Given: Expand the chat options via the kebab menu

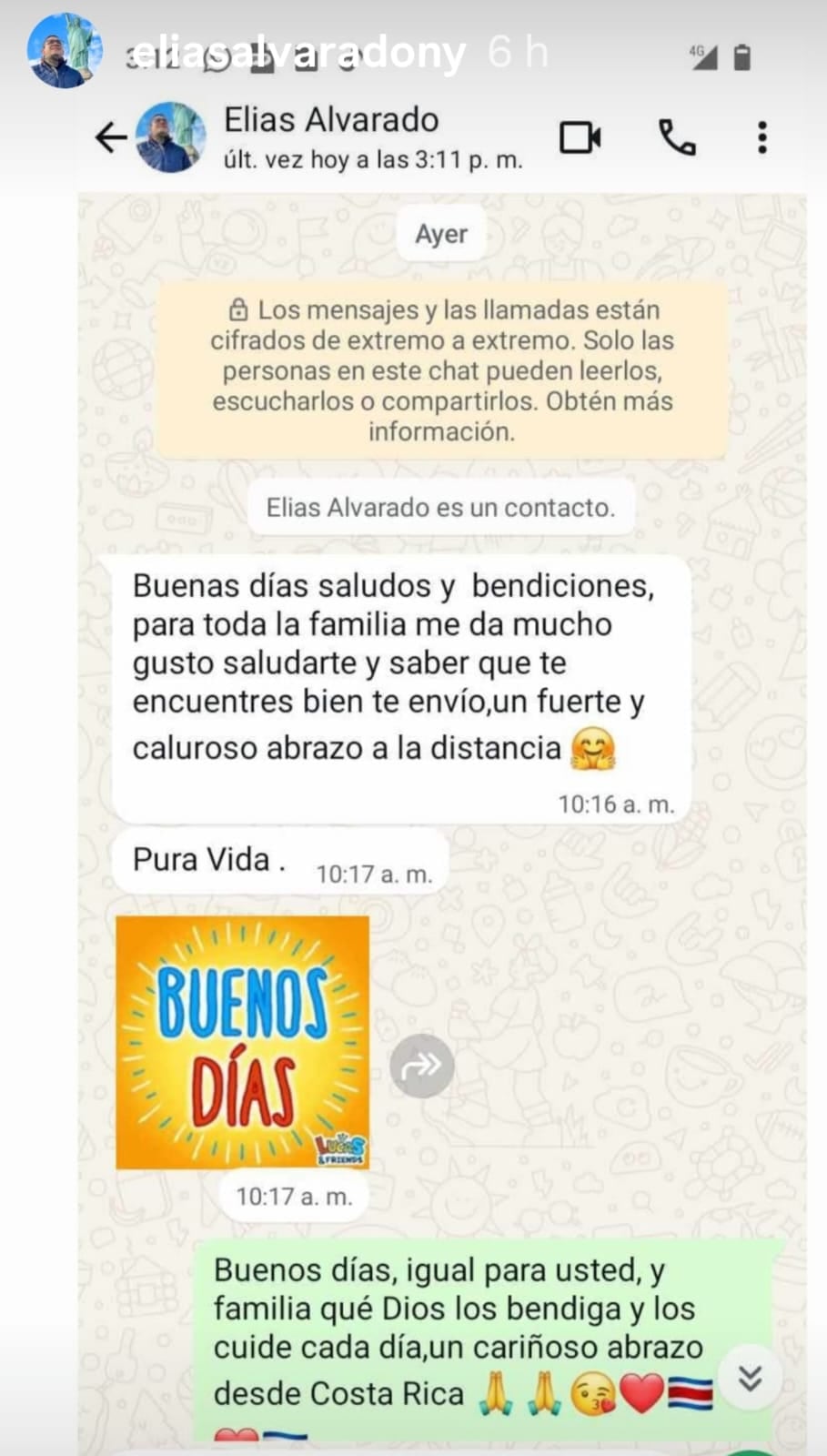Looking at the screenshot, I should [x=761, y=137].
